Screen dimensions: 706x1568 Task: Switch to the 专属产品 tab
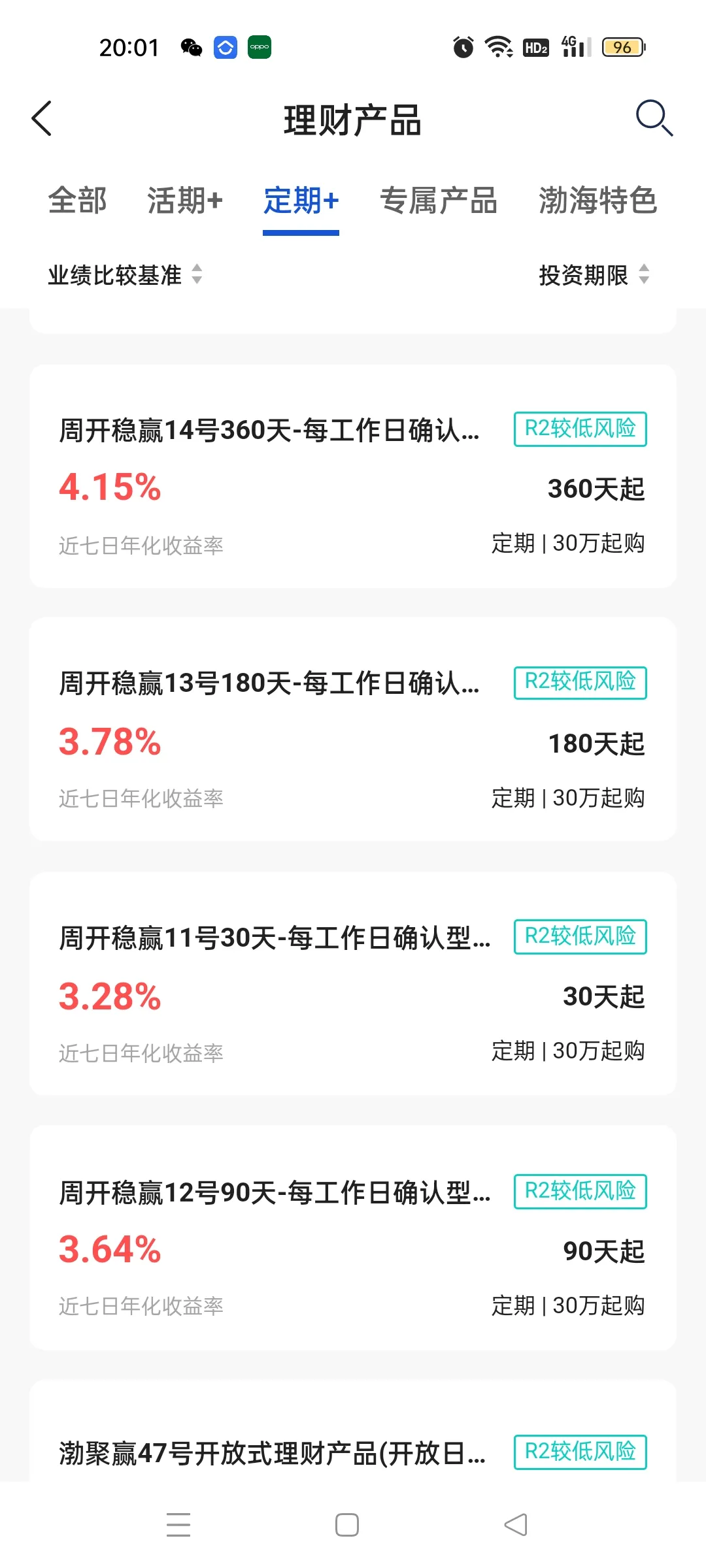pyautogui.click(x=439, y=201)
